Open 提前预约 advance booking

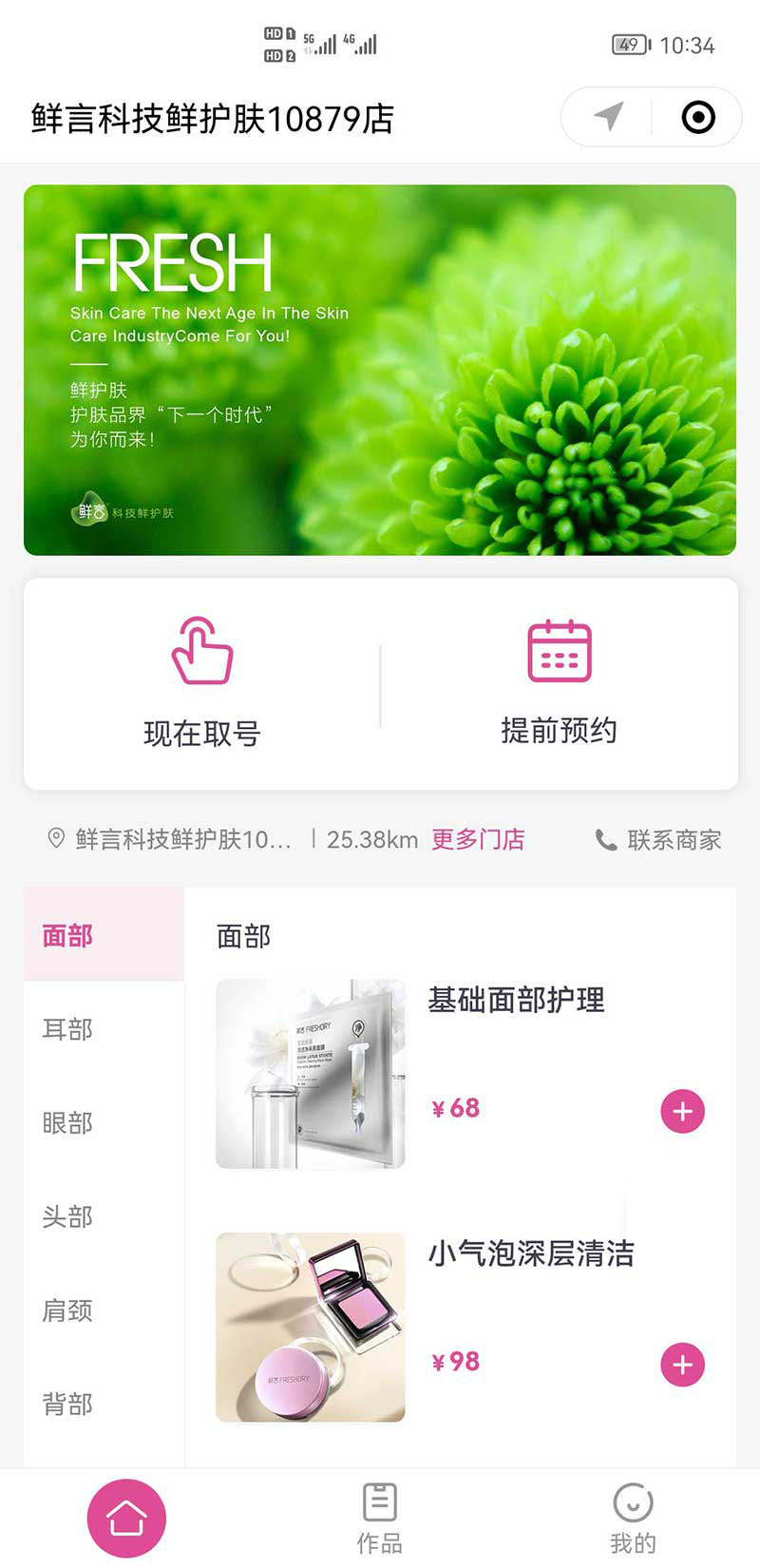(559, 682)
